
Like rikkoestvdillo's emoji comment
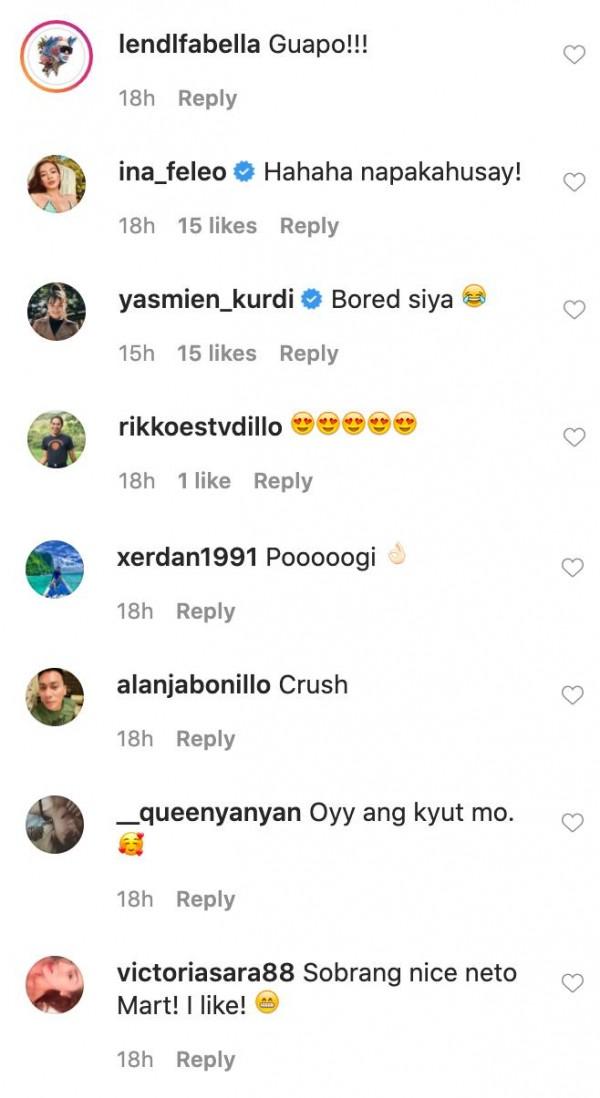click(x=574, y=437)
